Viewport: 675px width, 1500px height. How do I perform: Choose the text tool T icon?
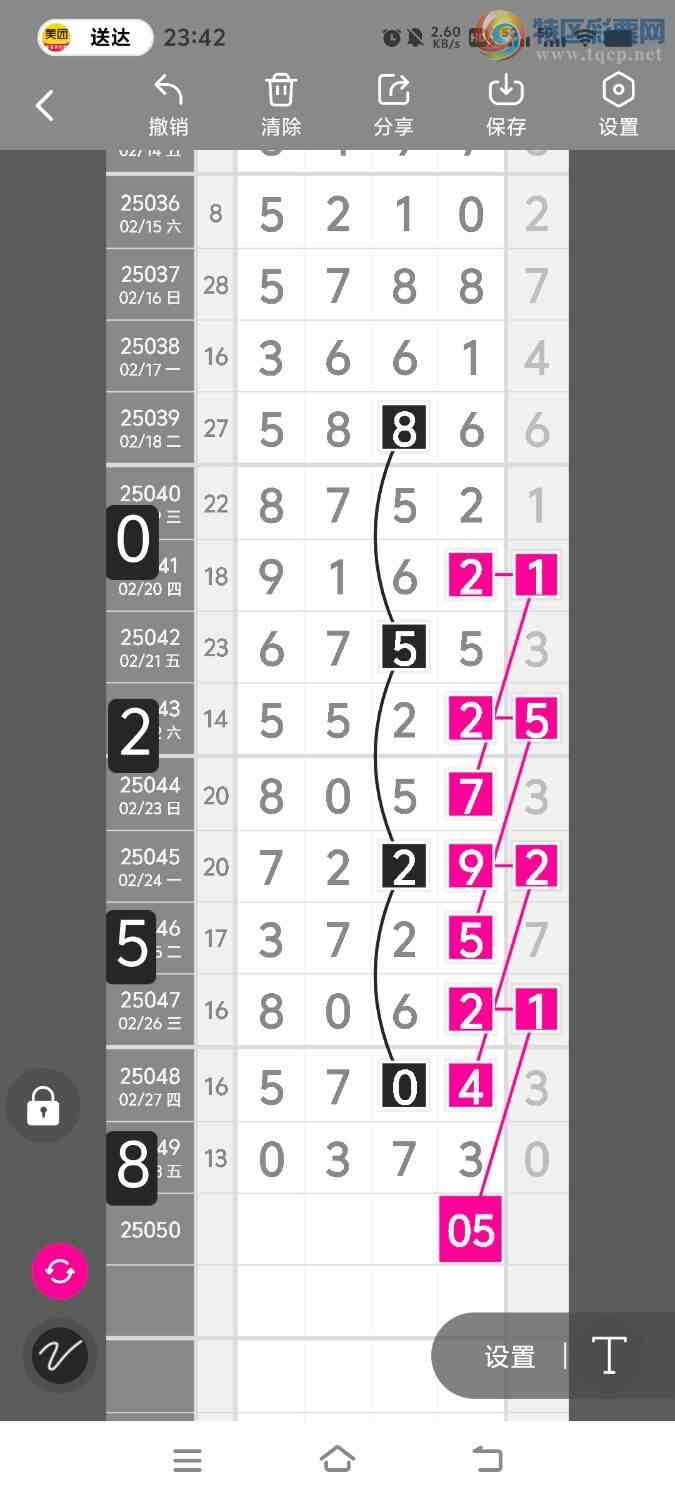[609, 1356]
